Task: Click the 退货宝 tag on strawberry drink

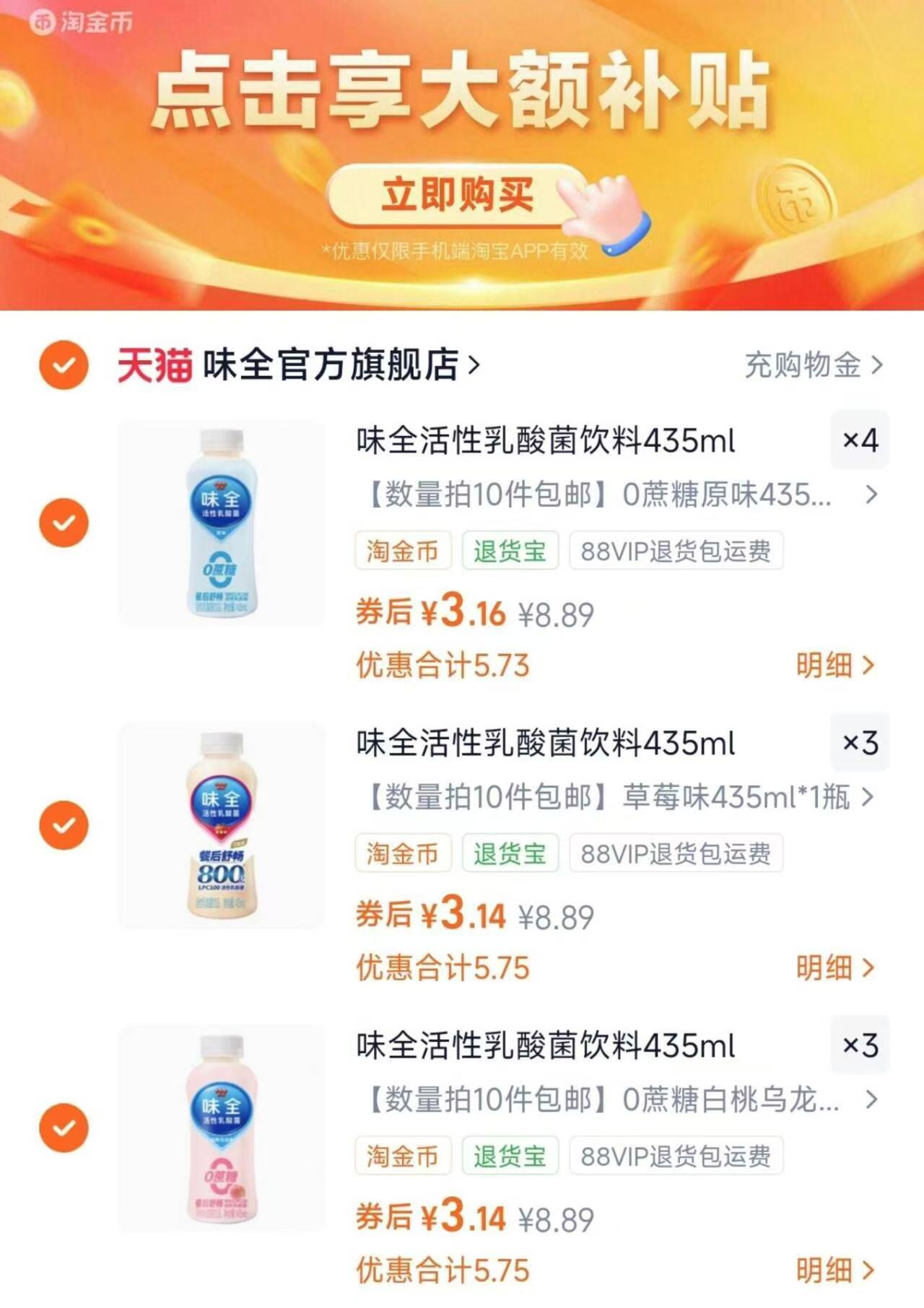Action: 513,853
